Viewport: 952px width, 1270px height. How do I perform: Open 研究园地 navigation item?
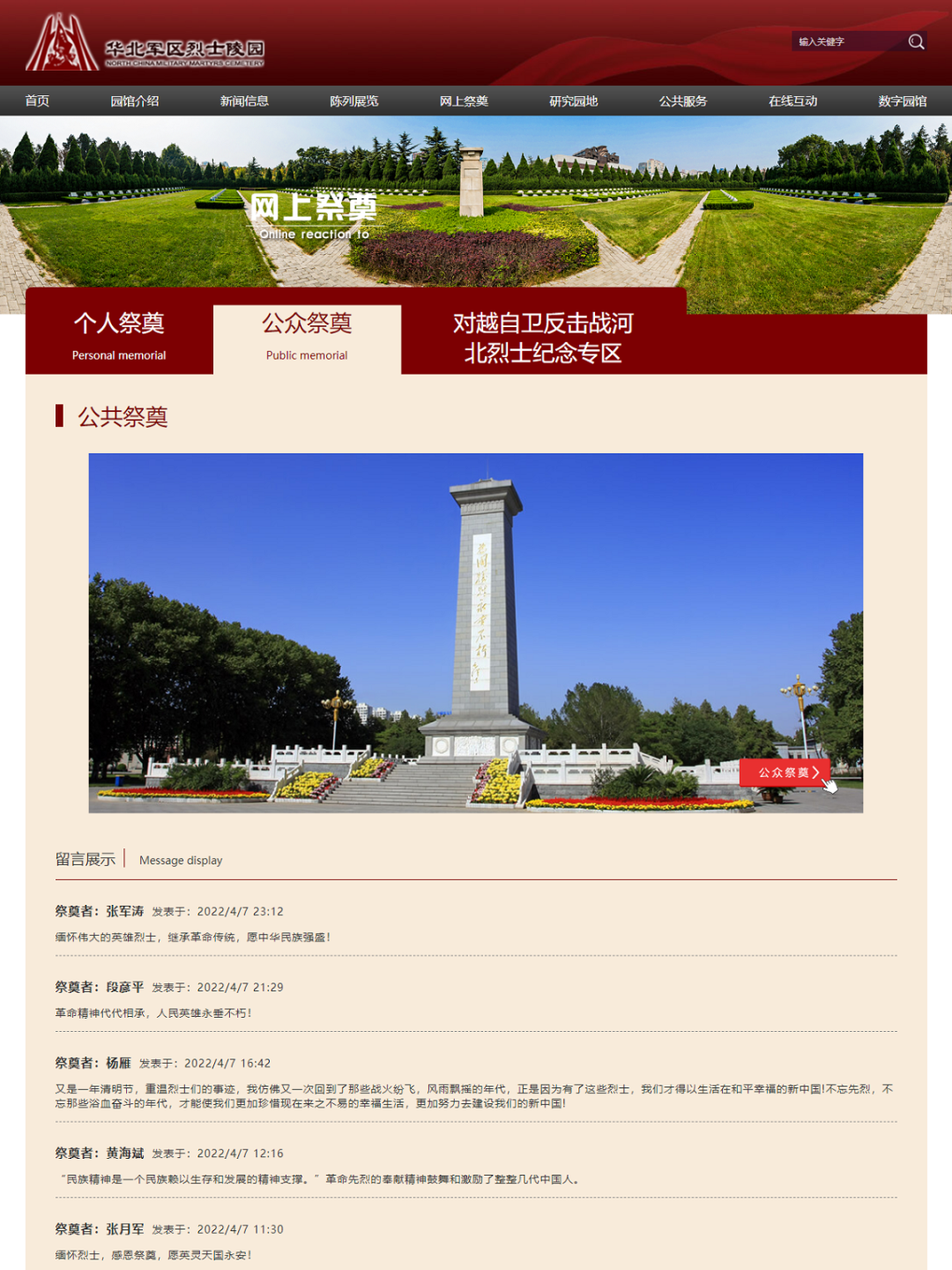tap(573, 101)
